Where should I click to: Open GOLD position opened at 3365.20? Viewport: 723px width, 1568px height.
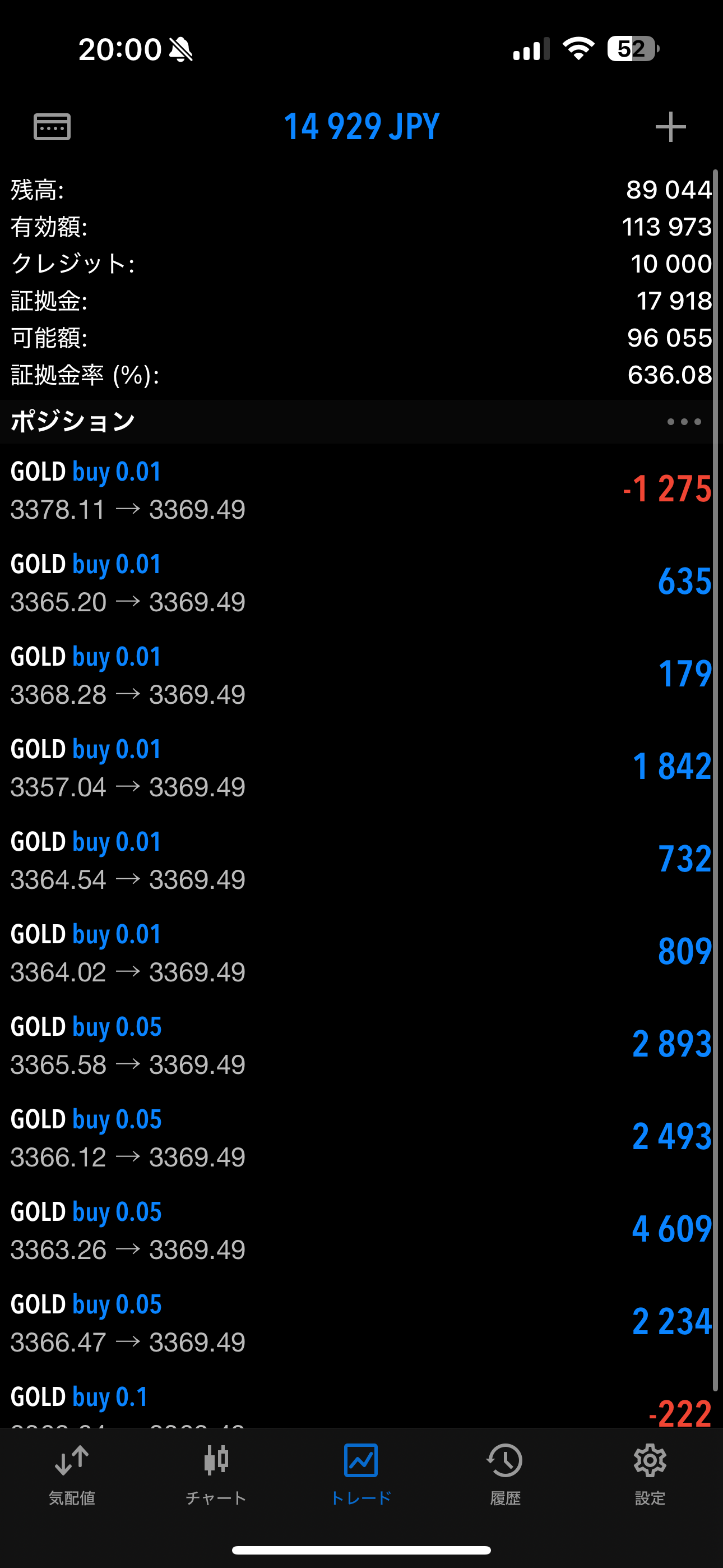[x=361, y=583]
